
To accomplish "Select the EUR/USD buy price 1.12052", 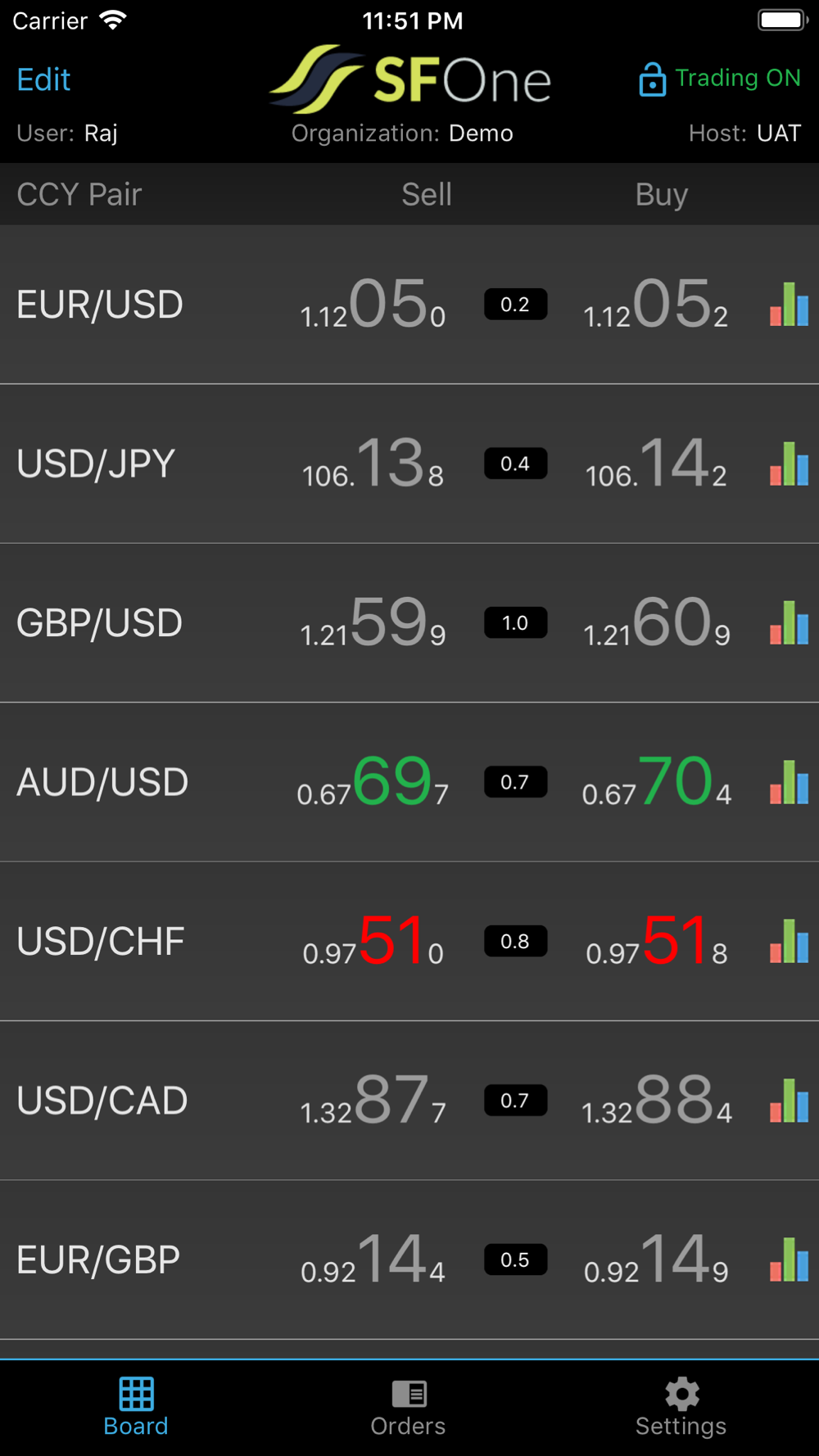I will tap(655, 305).
